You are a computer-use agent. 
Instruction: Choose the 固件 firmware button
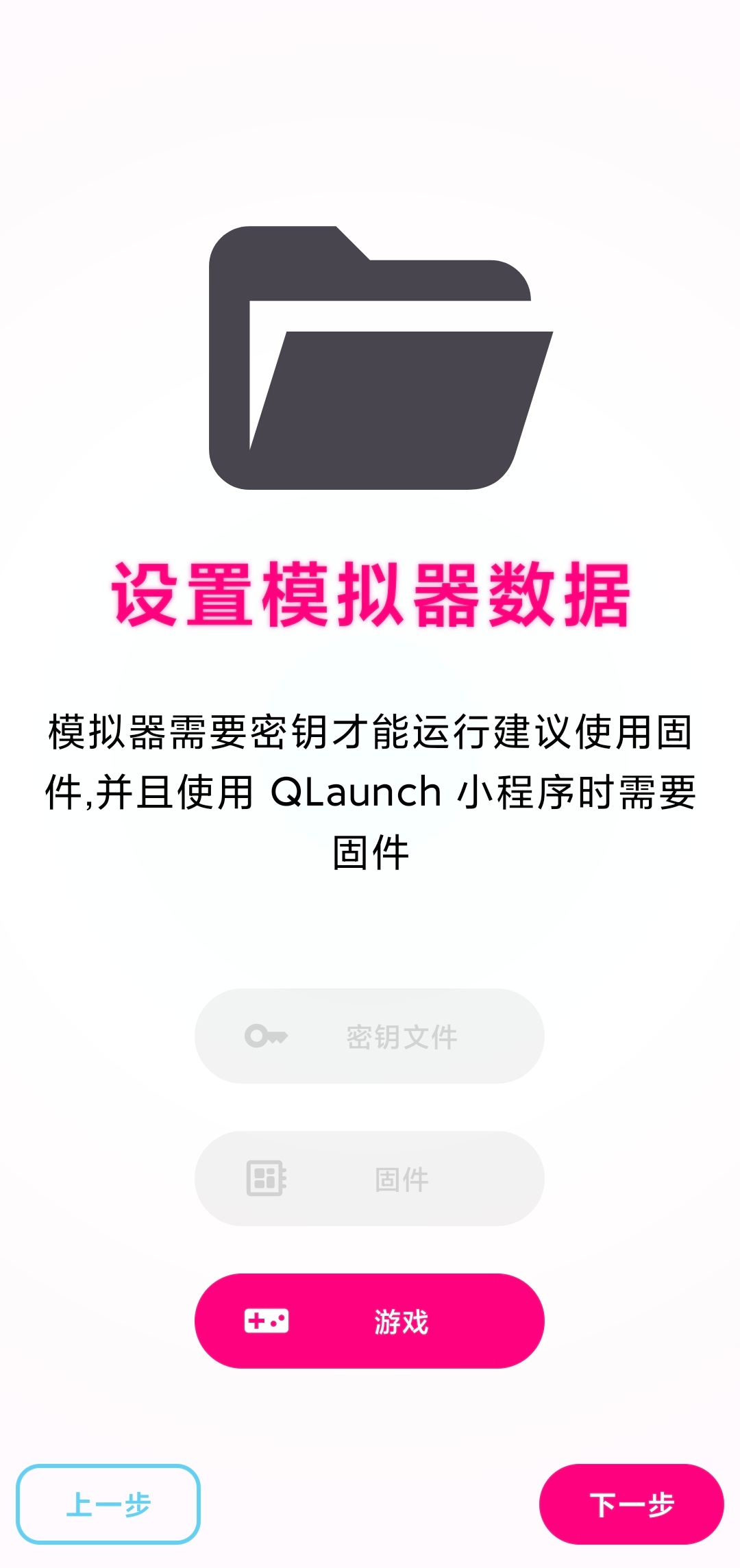pos(369,1178)
